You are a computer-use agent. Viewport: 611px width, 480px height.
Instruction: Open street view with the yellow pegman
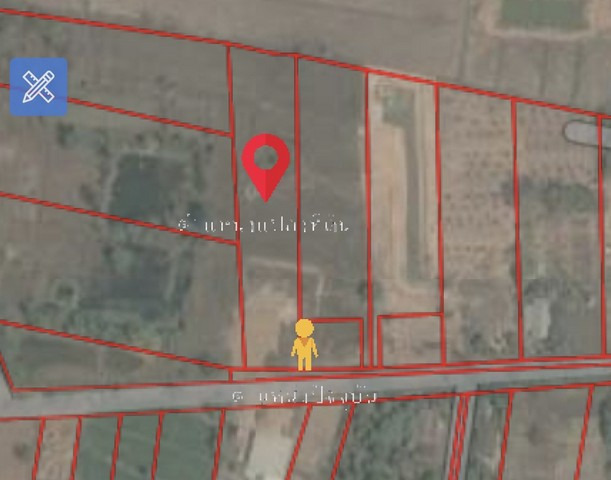305,345
